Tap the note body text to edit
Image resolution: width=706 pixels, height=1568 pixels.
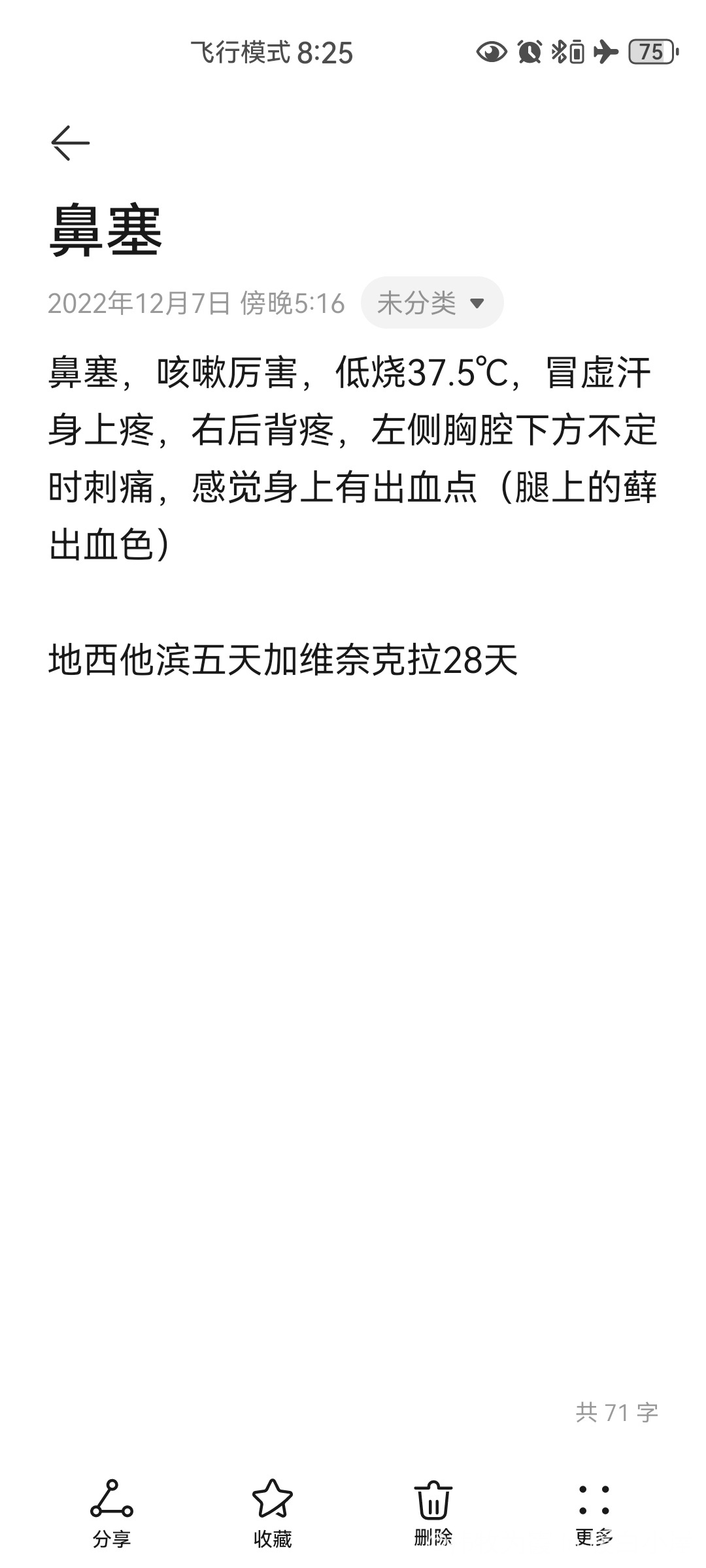pos(353,516)
